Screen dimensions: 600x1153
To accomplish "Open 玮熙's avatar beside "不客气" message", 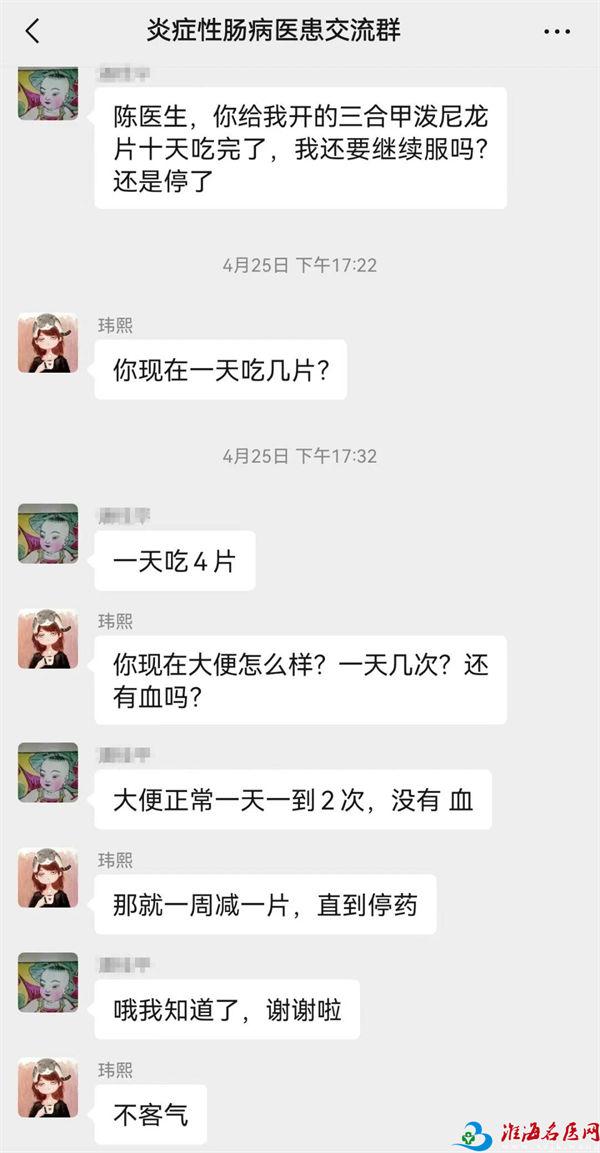I will (x=47, y=1087).
